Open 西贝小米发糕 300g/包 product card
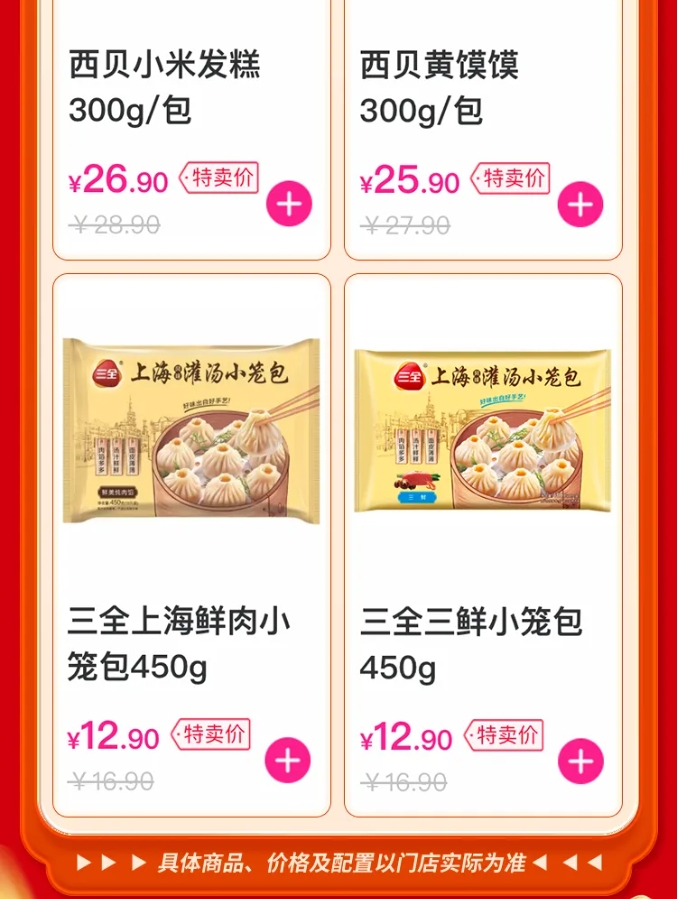Image resolution: width=678 pixels, height=899 pixels. click(x=165, y=88)
